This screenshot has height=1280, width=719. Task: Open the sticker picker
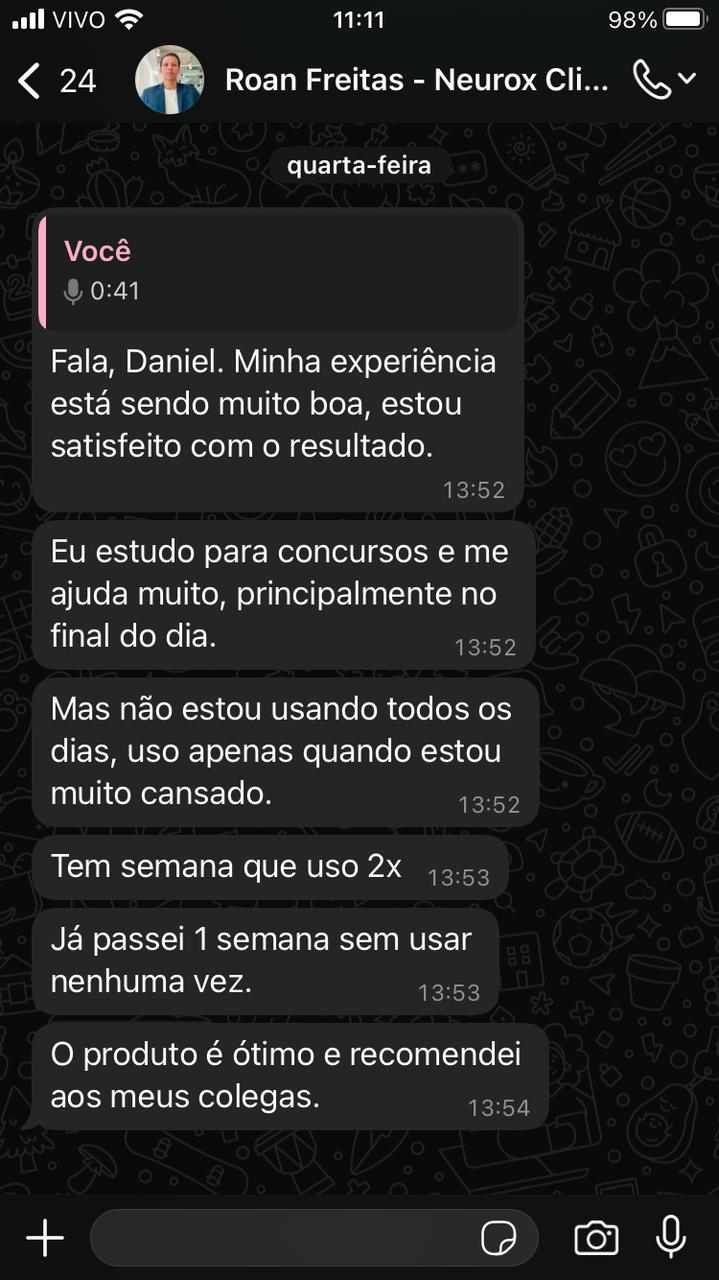coord(498,1238)
